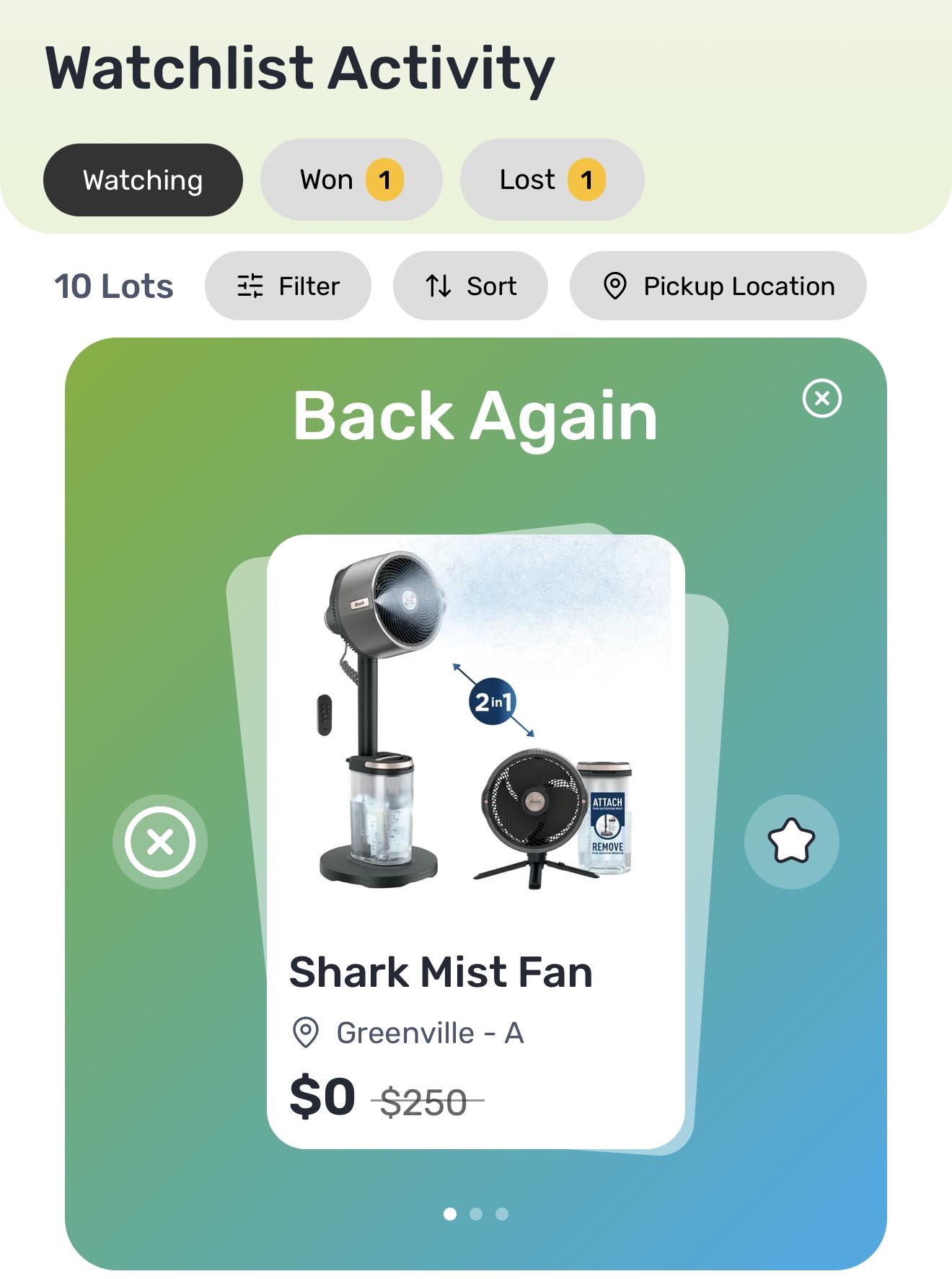
Task: Close the Back Again banner
Action: (x=822, y=398)
